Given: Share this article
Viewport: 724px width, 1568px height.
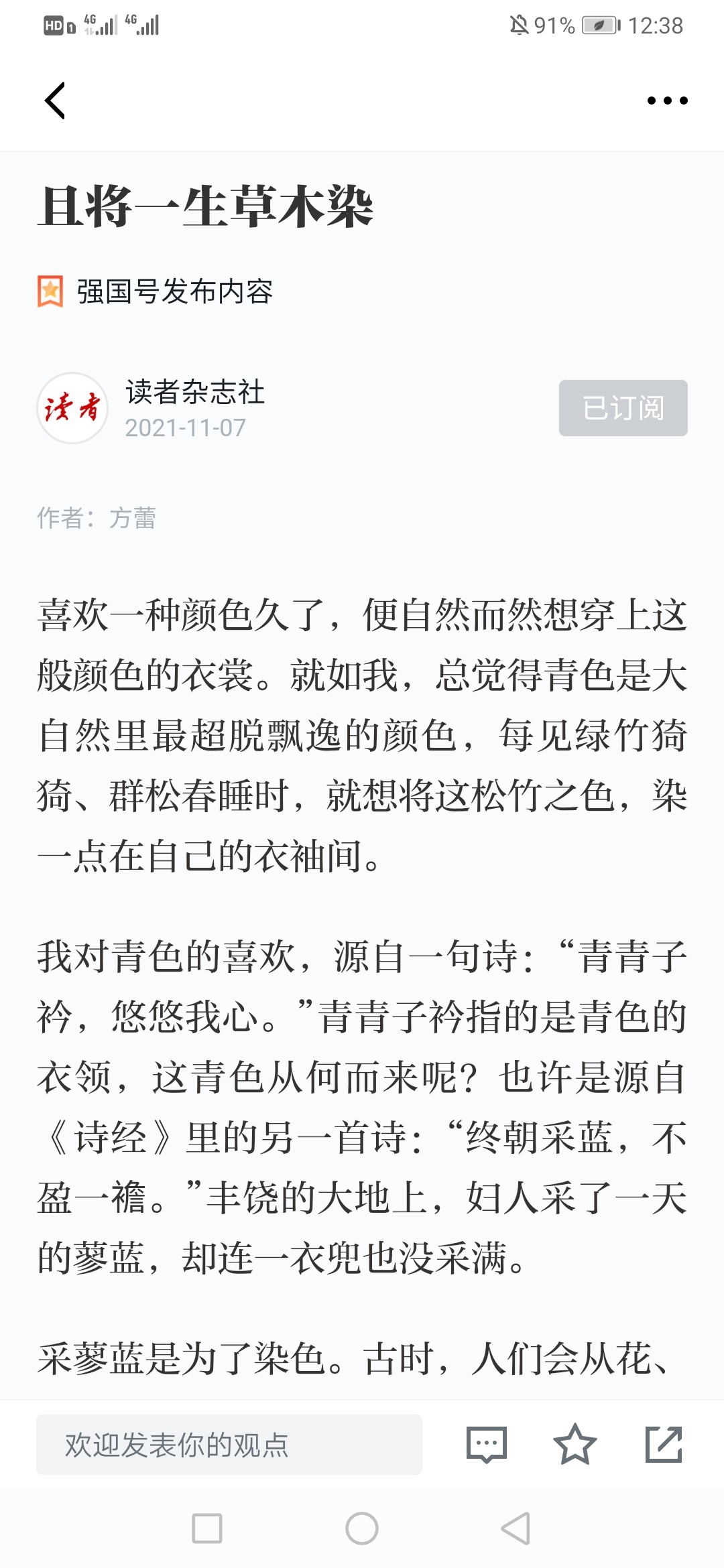Looking at the screenshot, I should coord(664,1444).
